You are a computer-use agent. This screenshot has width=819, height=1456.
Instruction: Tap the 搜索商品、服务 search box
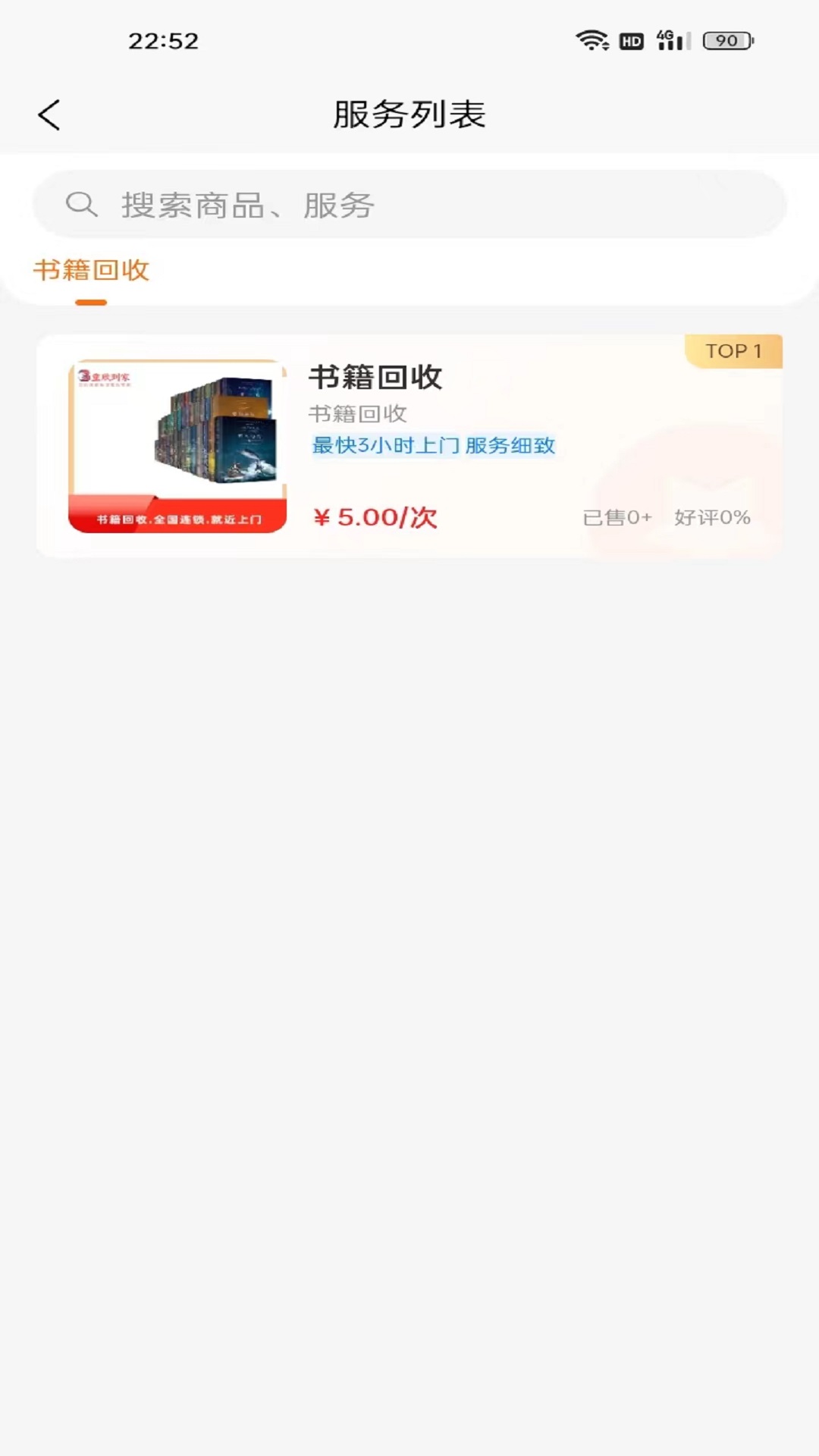pyautogui.click(x=409, y=205)
